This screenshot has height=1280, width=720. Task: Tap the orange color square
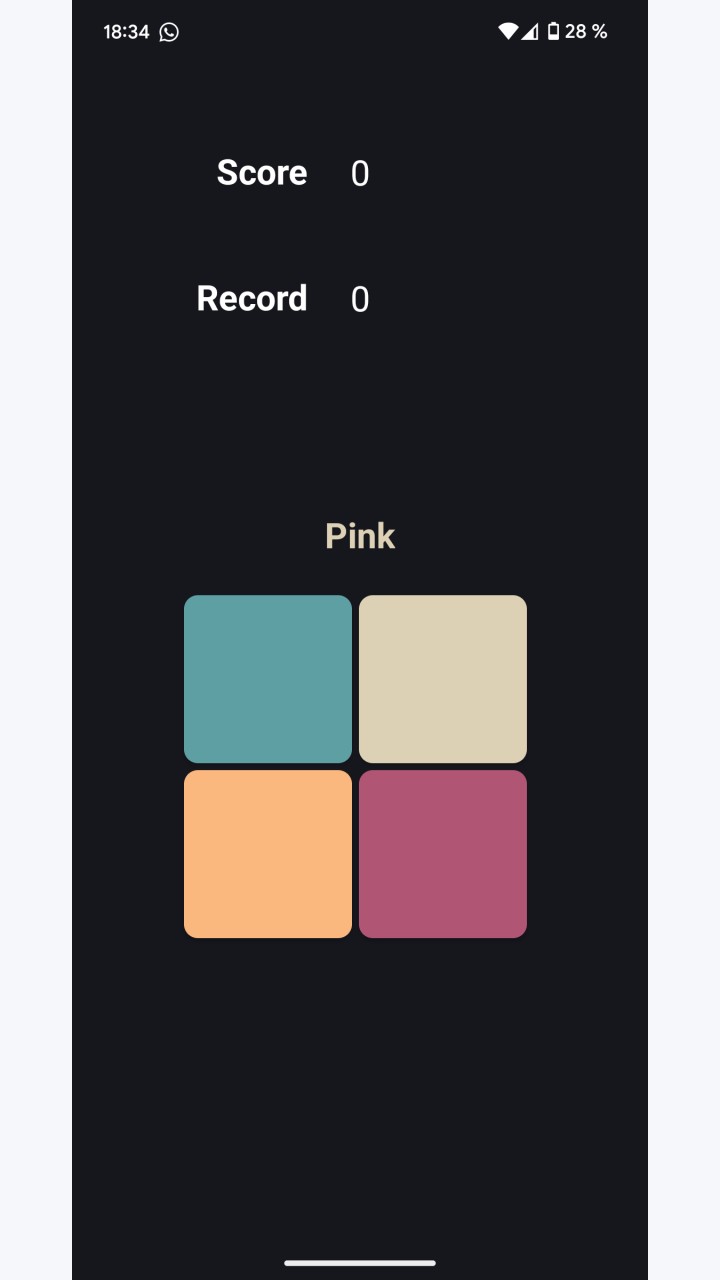pos(268,854)
